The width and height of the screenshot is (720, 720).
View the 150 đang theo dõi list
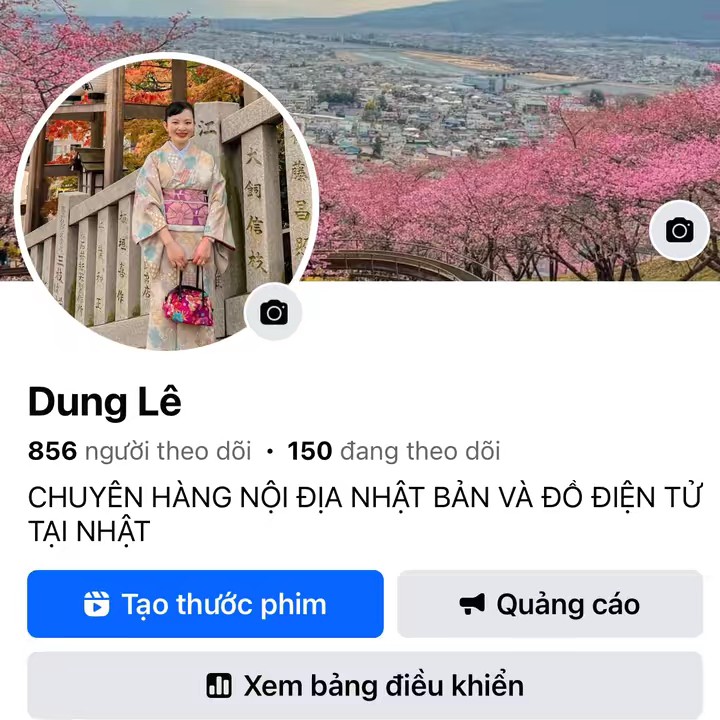point(394,451)
